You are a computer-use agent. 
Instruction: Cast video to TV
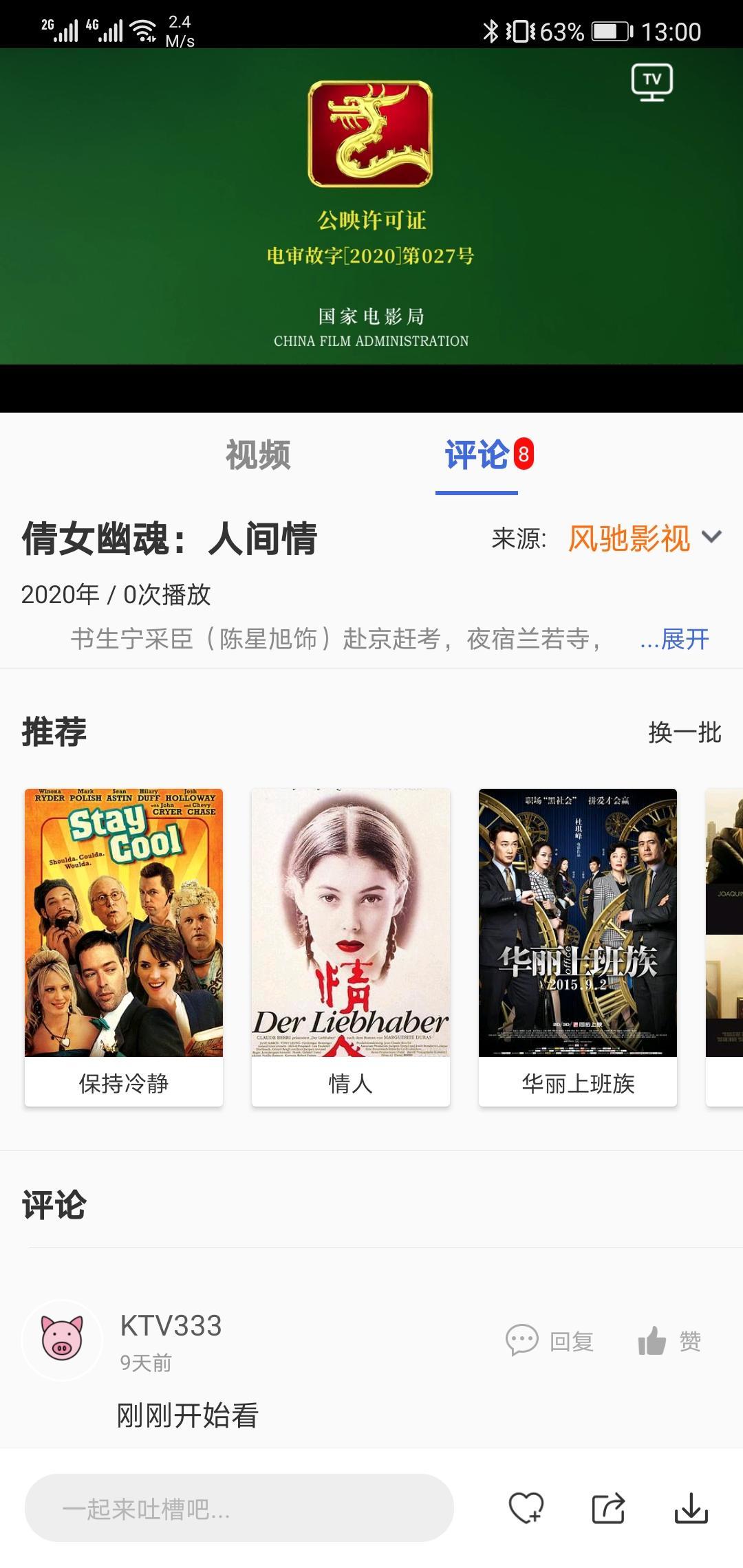click(652, 83)
